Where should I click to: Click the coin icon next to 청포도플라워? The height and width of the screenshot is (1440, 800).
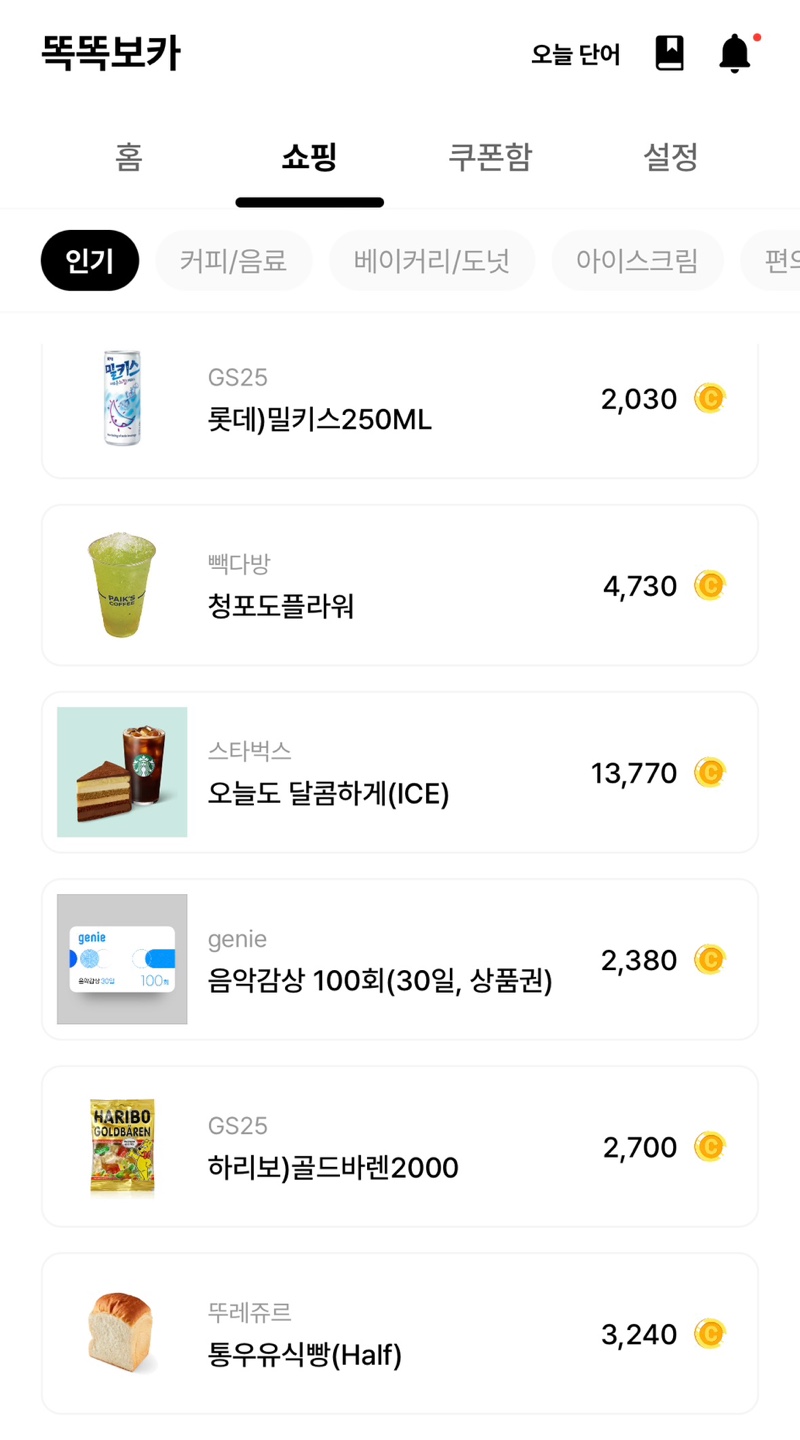(x=710, y=585)
